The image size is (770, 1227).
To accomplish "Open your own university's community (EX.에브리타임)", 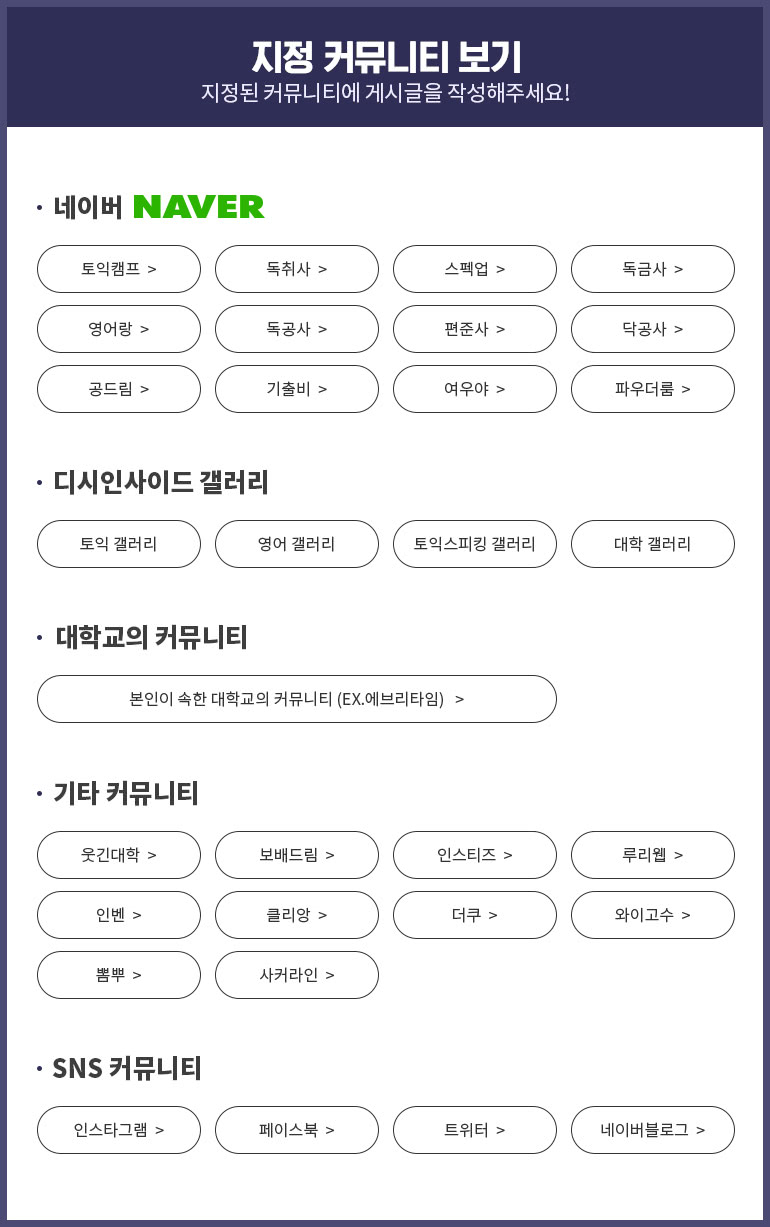I will tap(297, 699).
